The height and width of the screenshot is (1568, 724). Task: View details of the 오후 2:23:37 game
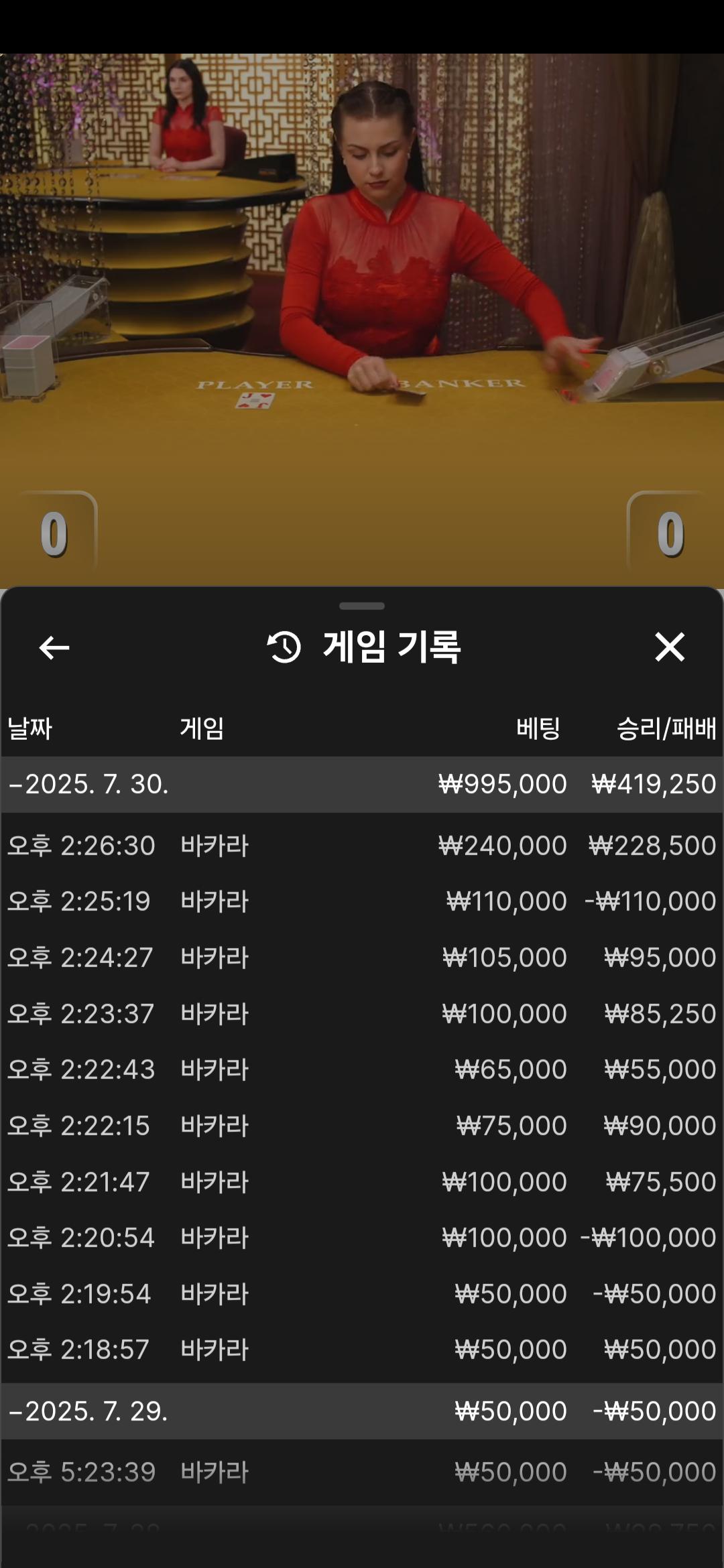(362, 1014)
